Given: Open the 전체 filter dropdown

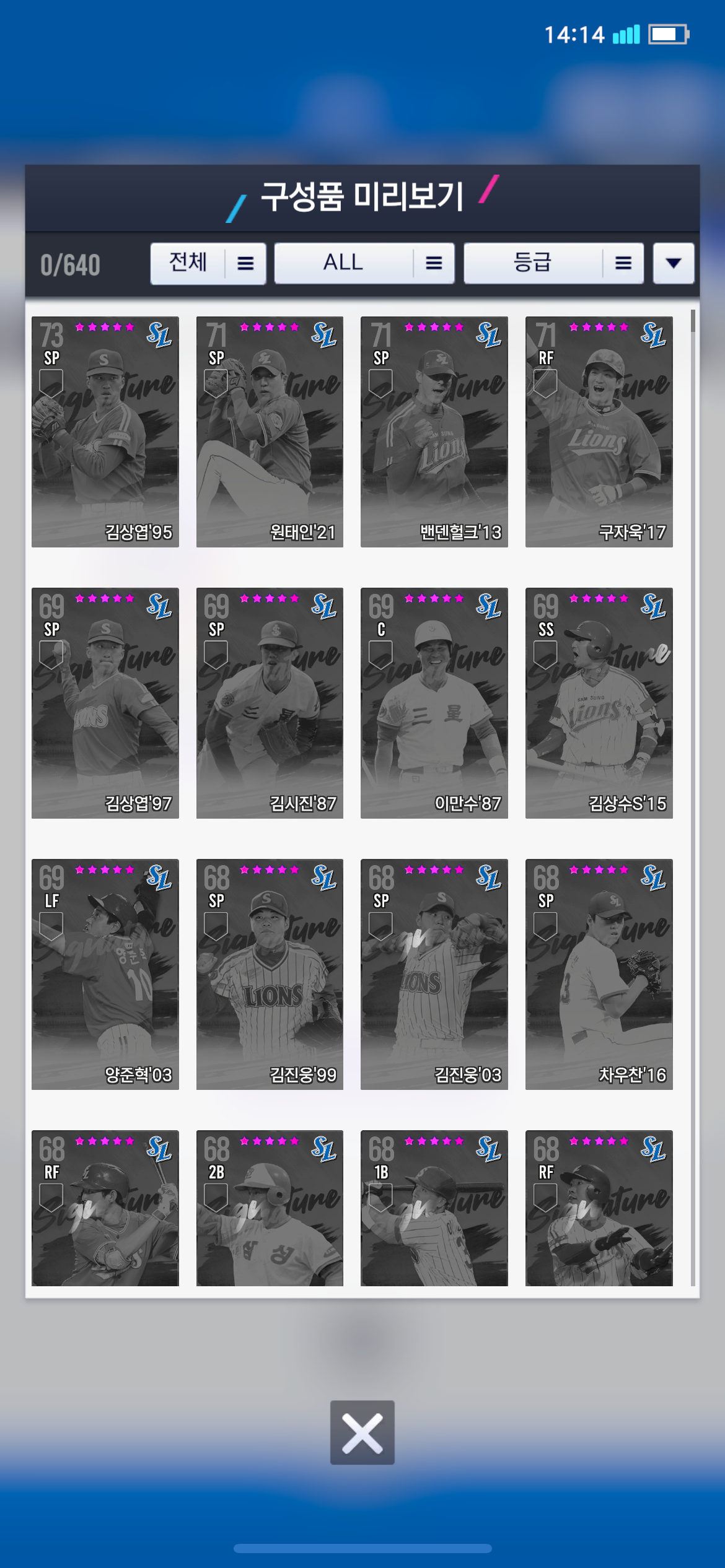Looking at the screenshot, I should (208, 264).
